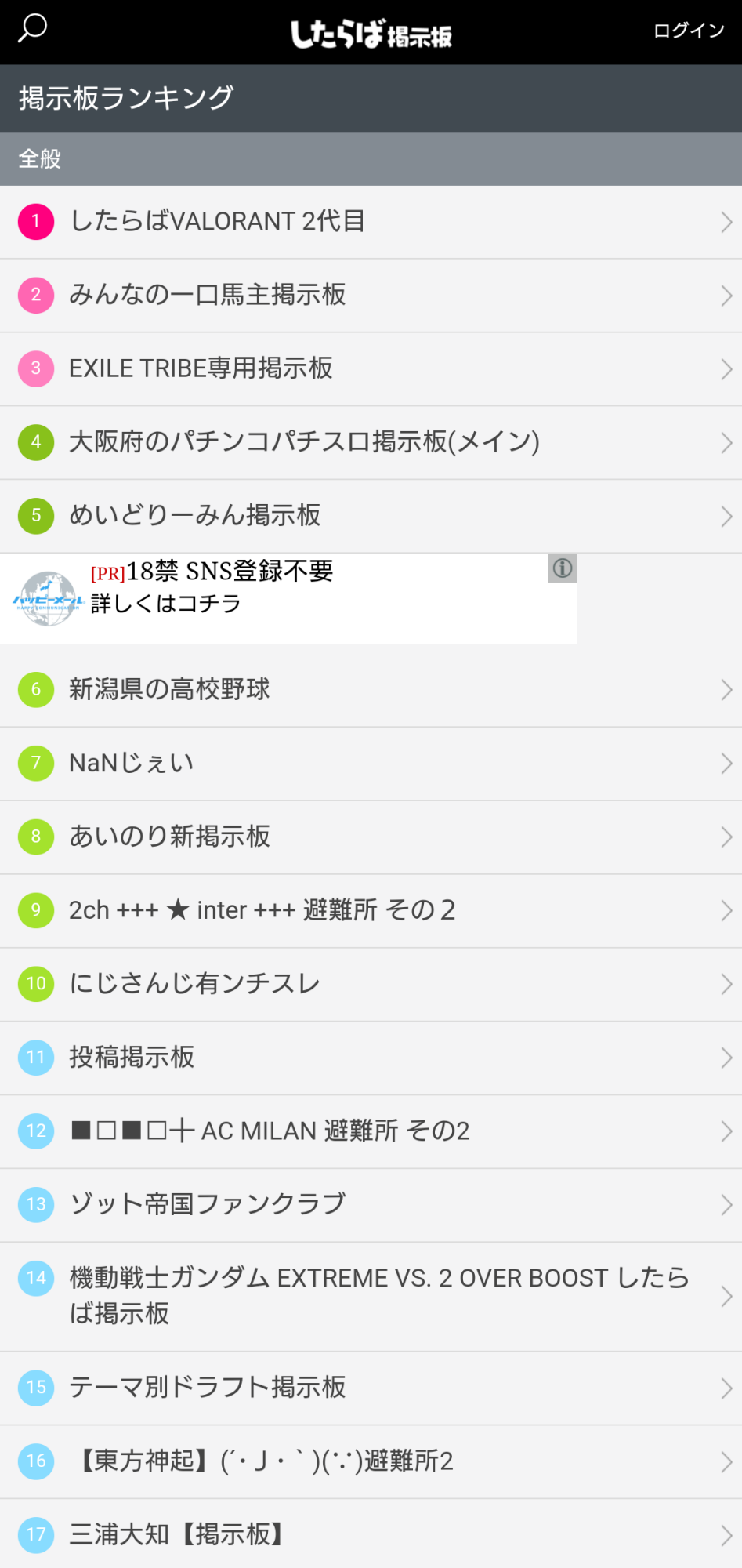Open ゾット帝国ファンクラブ board
Image resolution: width=742 pixels, height=1568 pixels.
(371, 1206)
